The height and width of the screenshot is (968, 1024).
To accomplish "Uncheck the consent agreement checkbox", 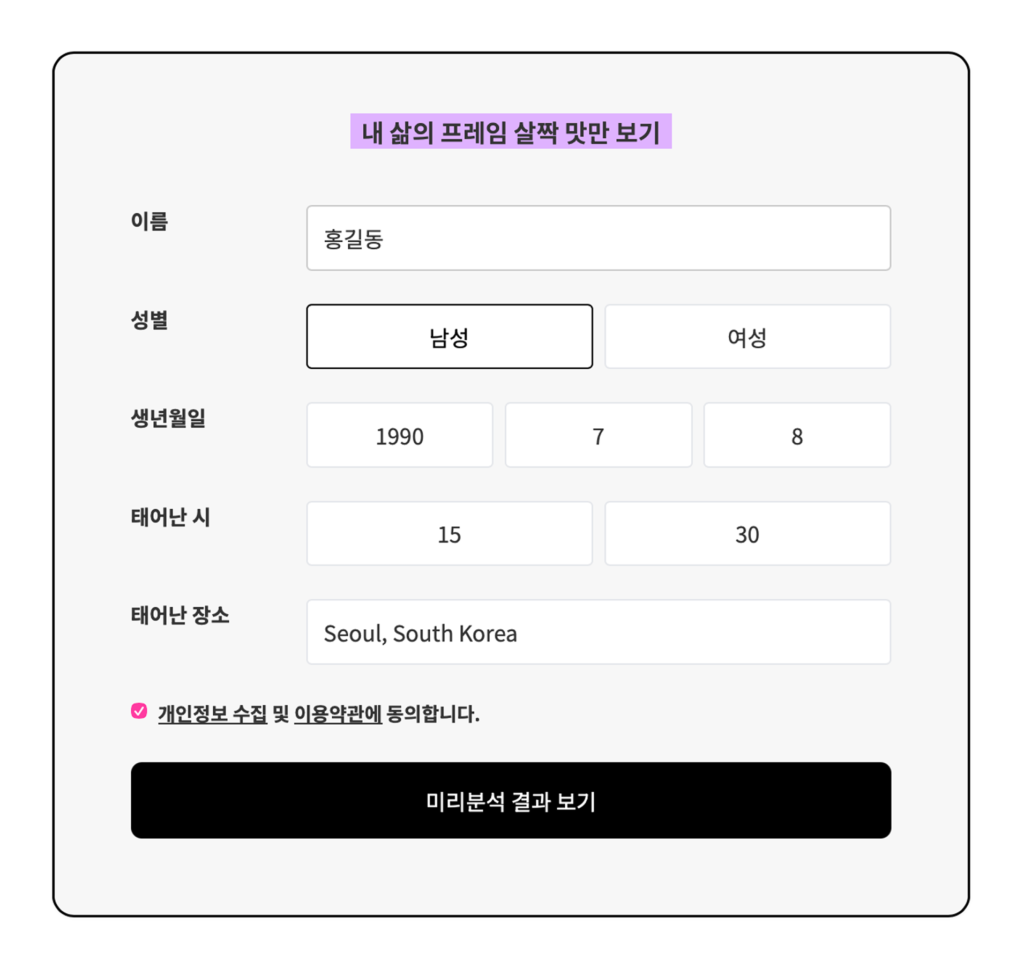I will (x=139, y=711).
